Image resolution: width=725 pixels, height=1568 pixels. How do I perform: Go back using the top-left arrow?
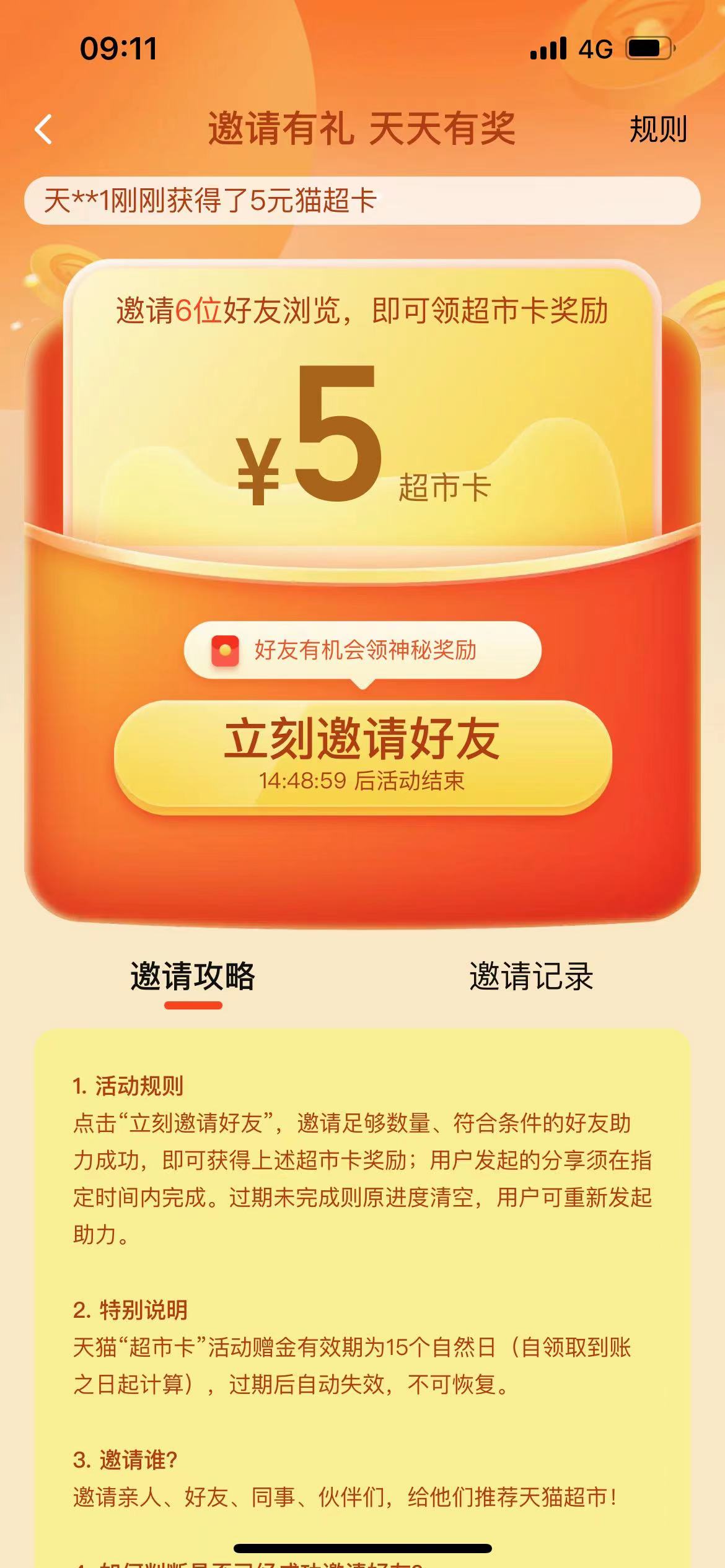[43, 129]
